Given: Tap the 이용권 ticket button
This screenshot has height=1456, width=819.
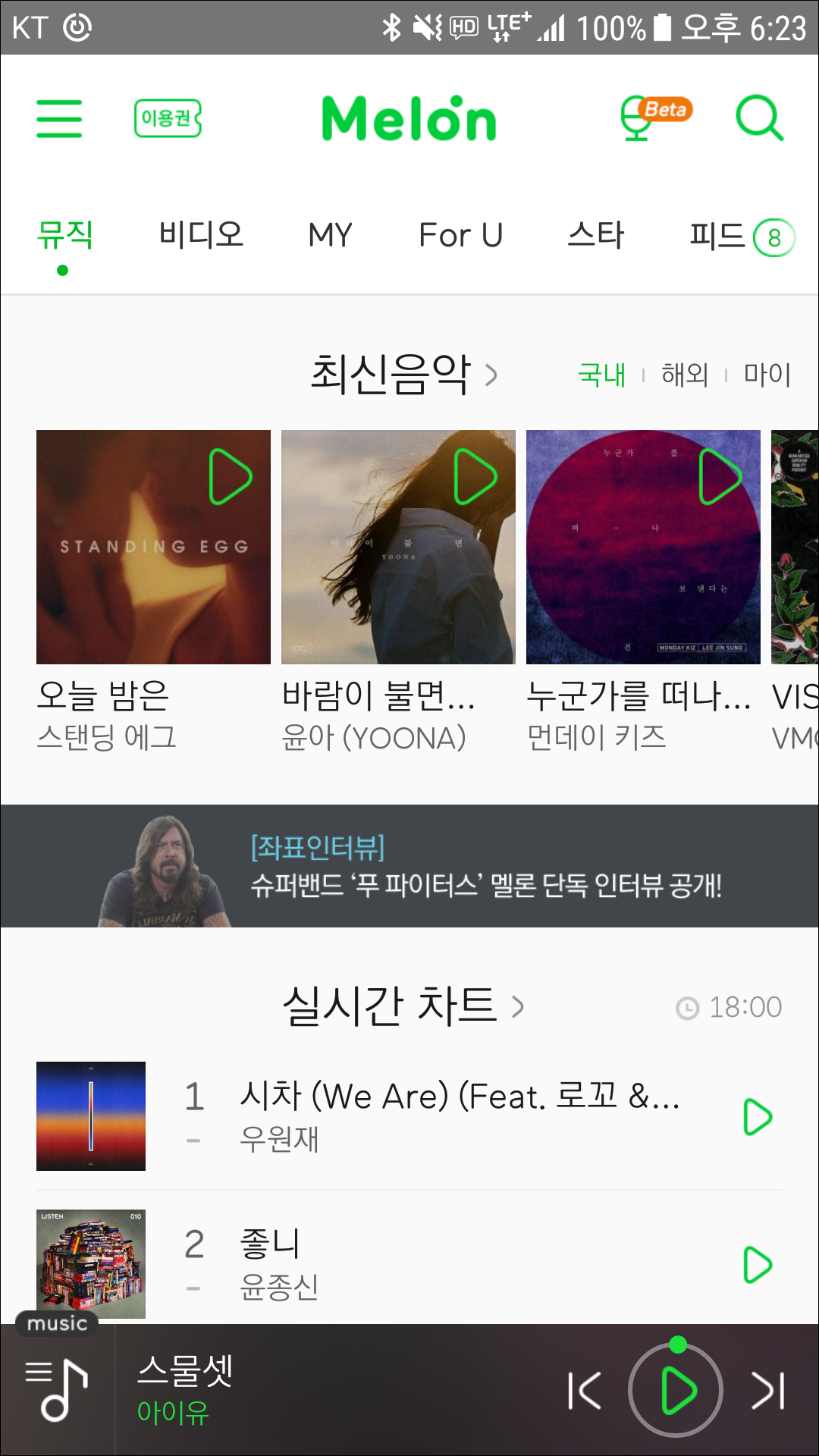Looking at the screenshot, I should tap(168, 118).
